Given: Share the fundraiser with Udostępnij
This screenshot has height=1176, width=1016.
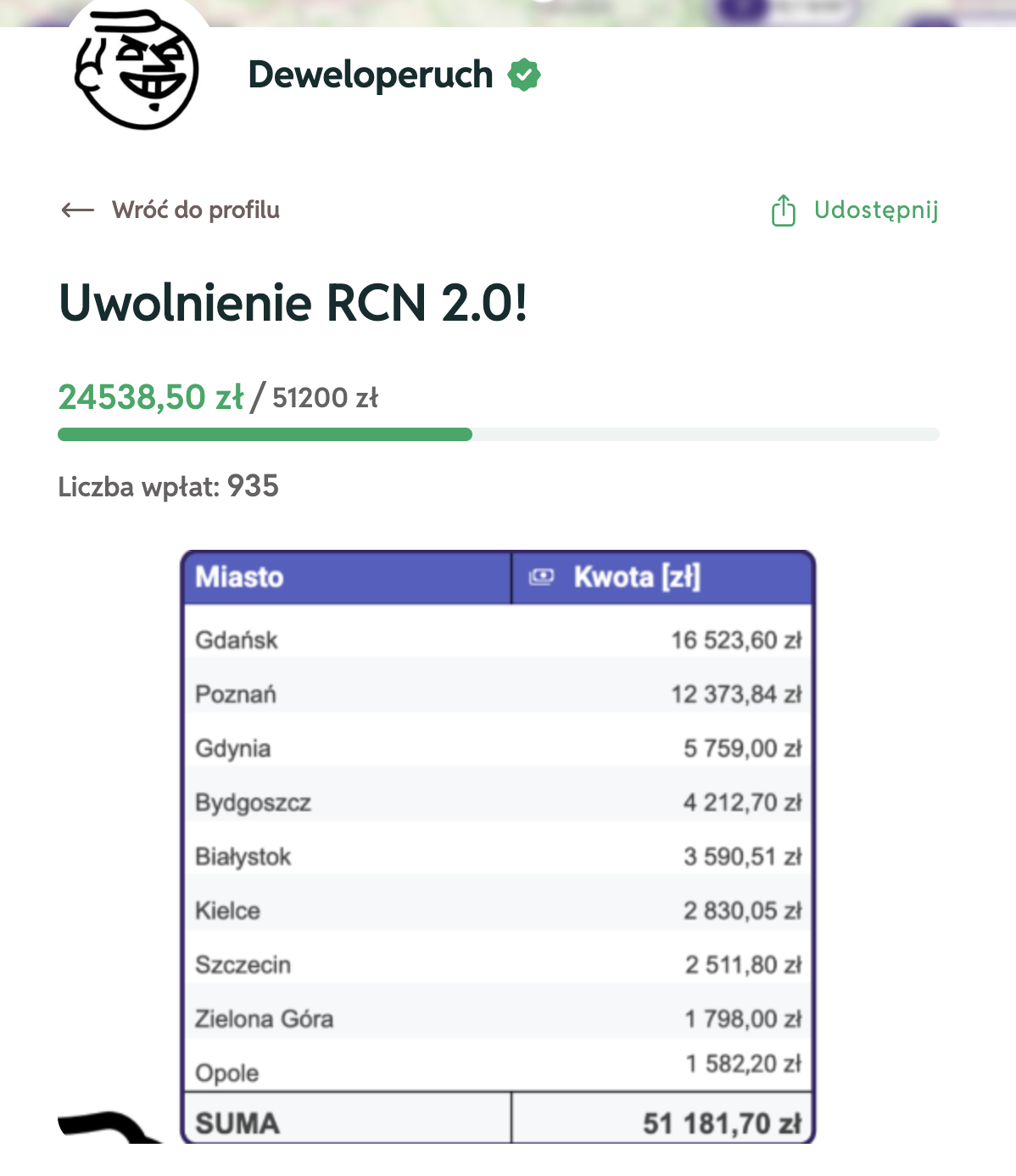Looking at the screenshot, I should click(855, 210).
